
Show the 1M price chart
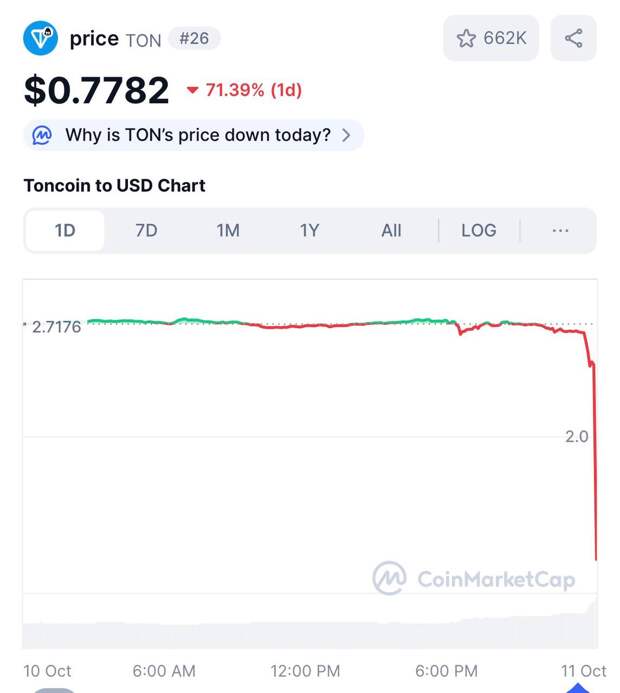point(228,231)
